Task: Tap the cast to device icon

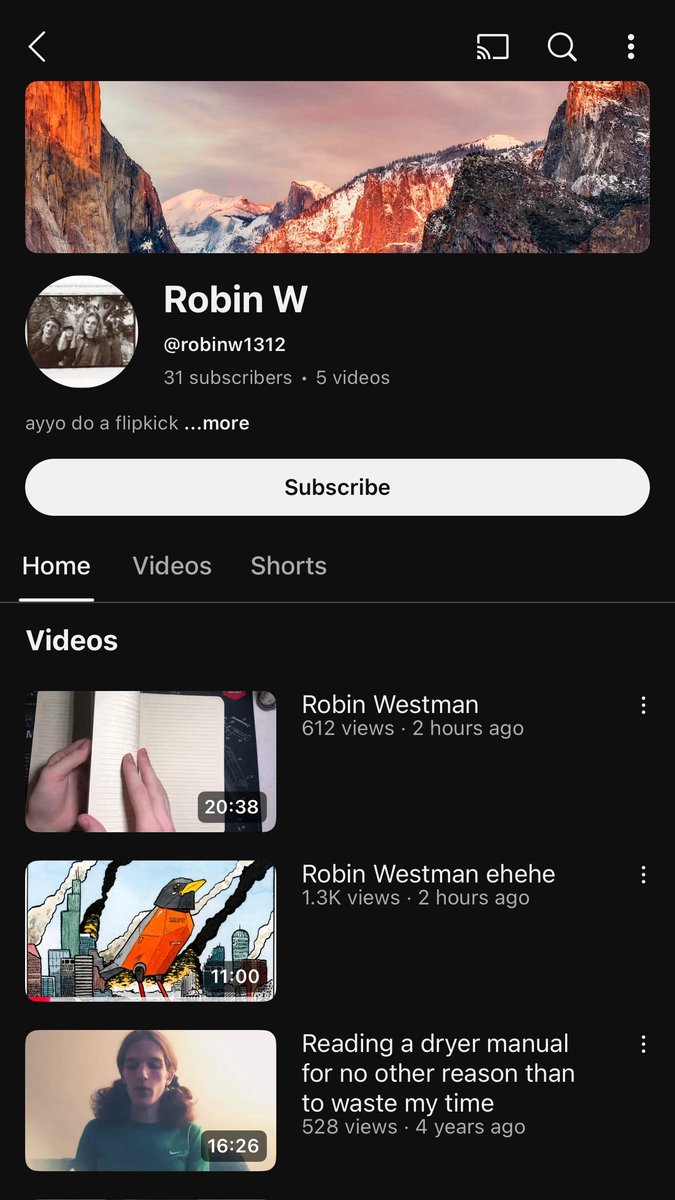Action: coord(492,46)
